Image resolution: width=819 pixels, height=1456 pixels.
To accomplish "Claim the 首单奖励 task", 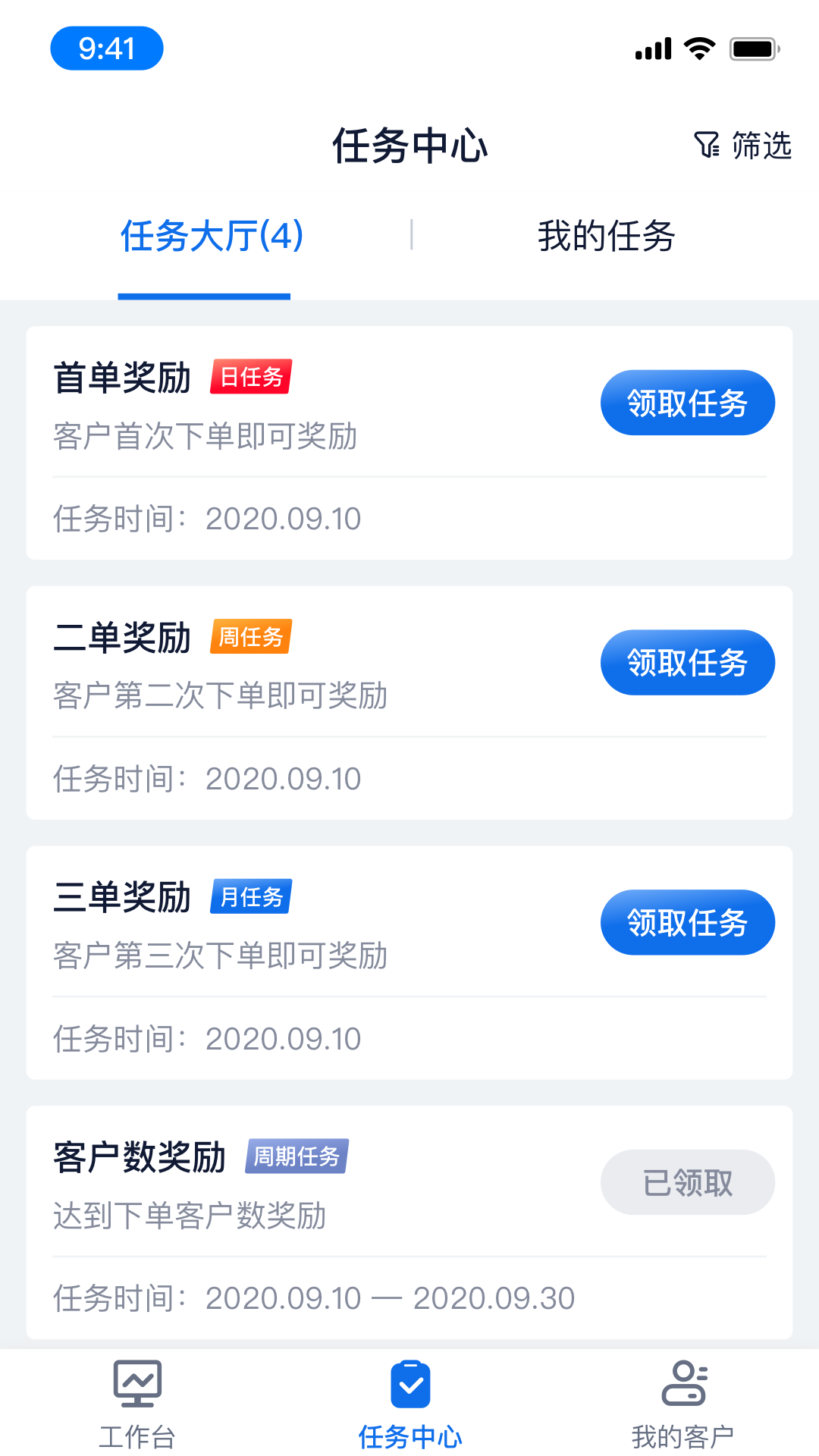I will click(x=687, y=403).
